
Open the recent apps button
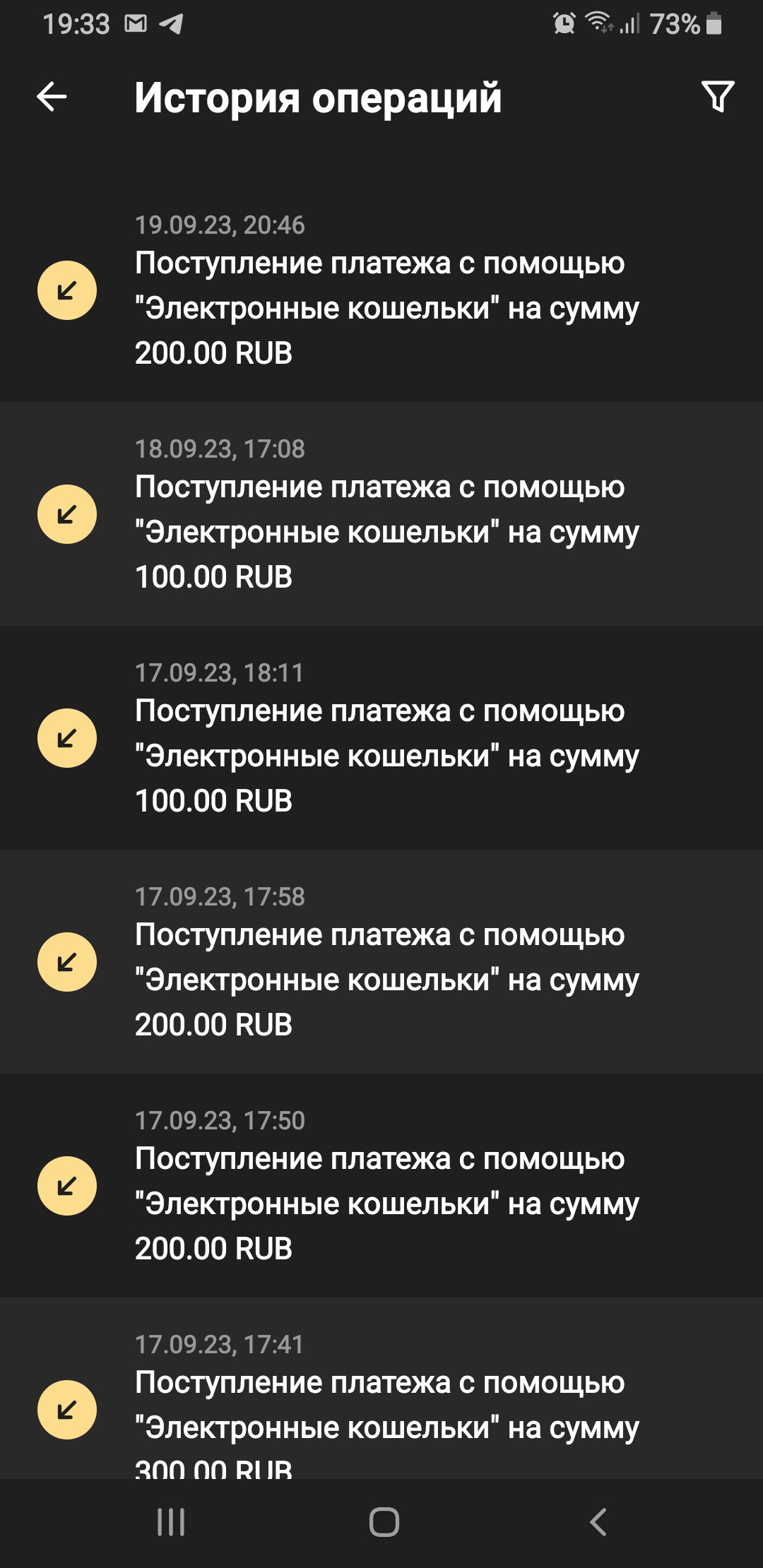click(171, 1522)
